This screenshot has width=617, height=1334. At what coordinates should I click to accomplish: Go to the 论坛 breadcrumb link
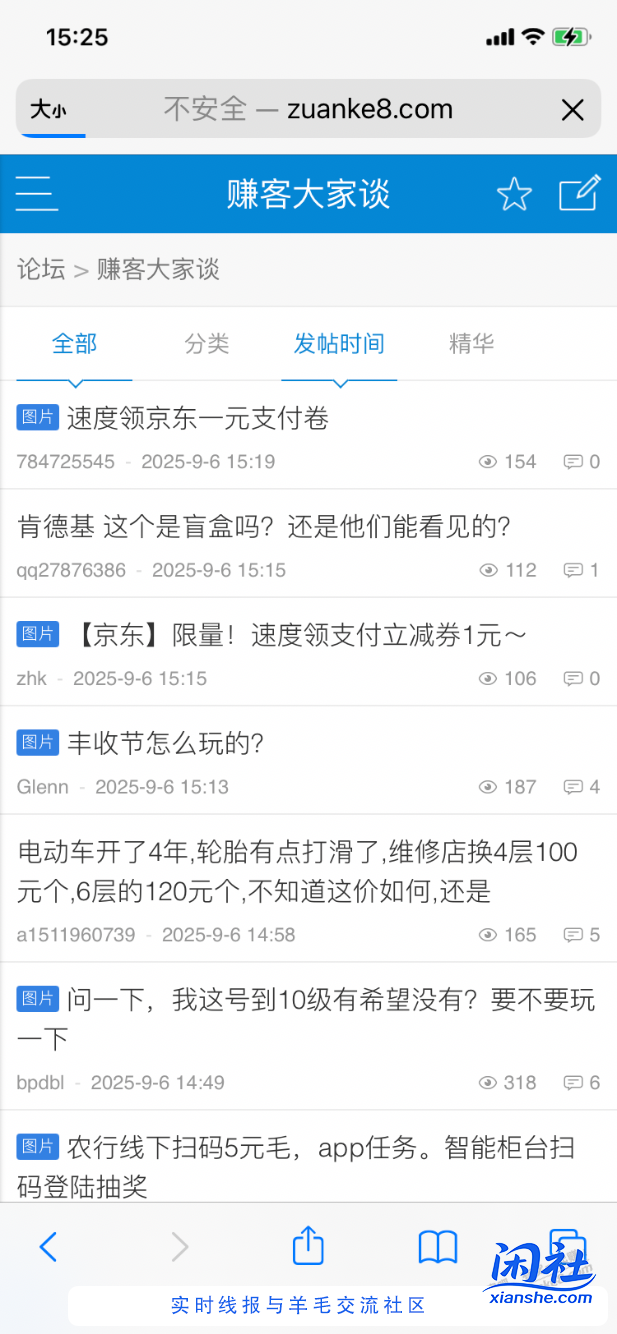(x=41, y=269)
